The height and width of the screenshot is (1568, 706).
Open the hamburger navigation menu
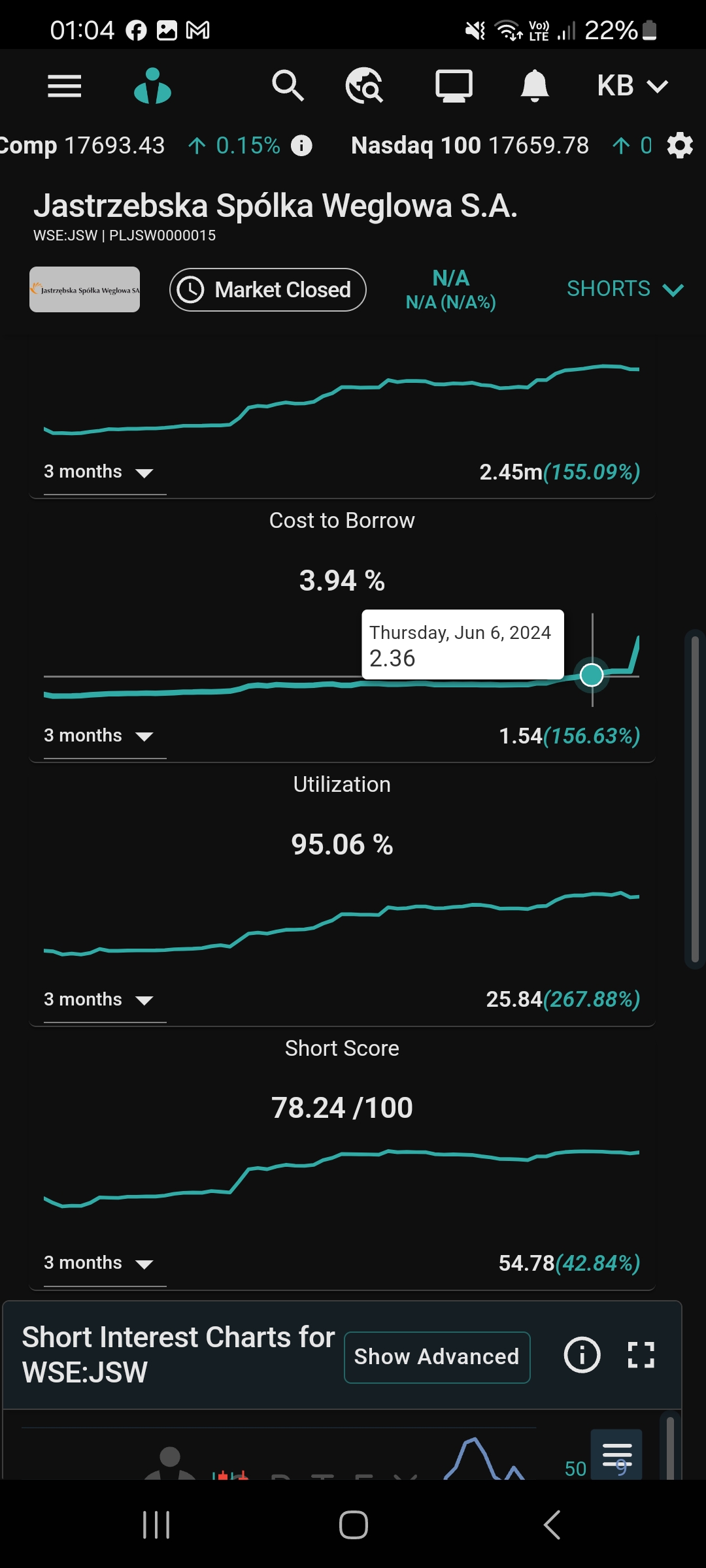pos(64,86)
